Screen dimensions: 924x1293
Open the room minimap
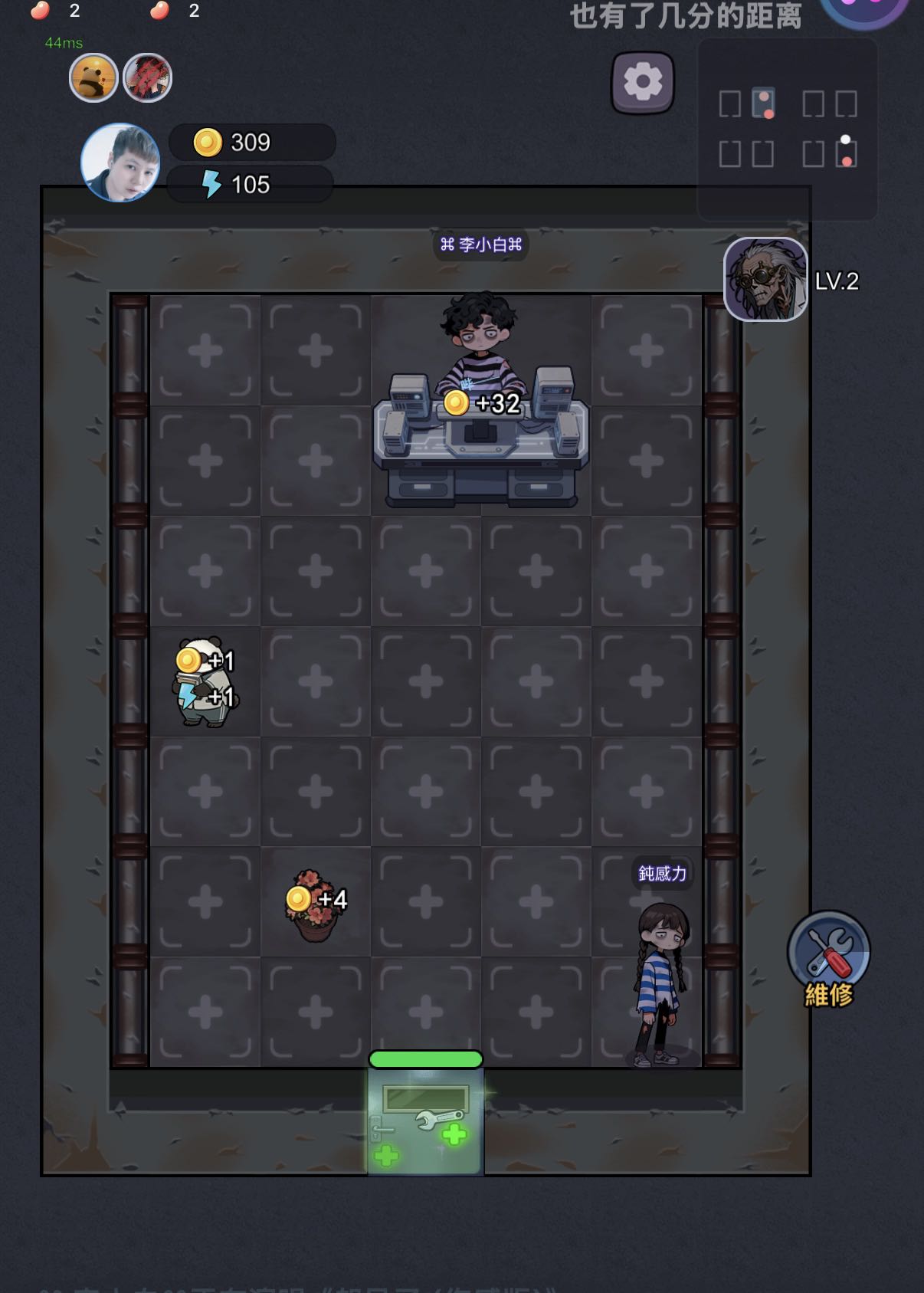pos(788,129)
